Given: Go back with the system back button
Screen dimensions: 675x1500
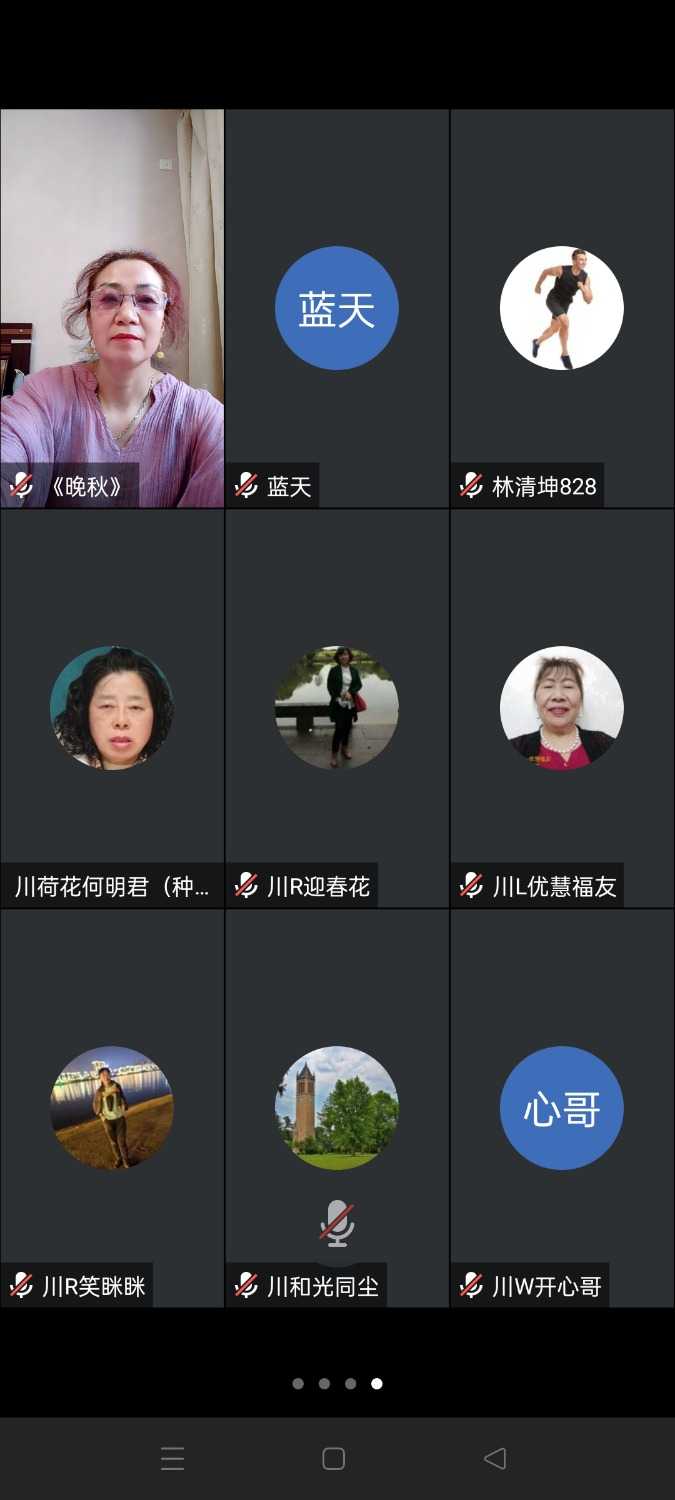Looking at the screenshot, I should point(495,1459).
